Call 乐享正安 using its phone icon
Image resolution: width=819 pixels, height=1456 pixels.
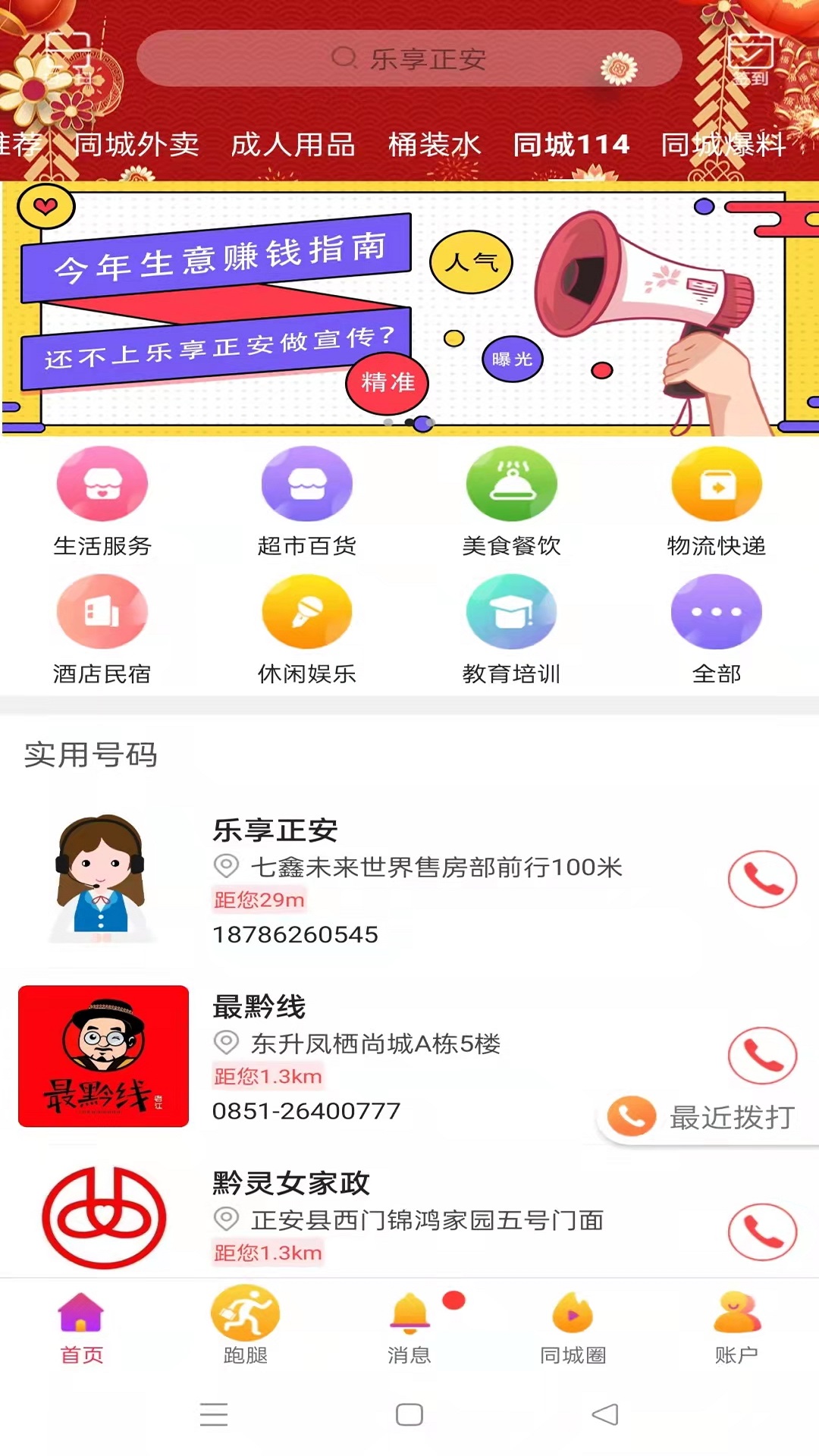coord(762,879)
